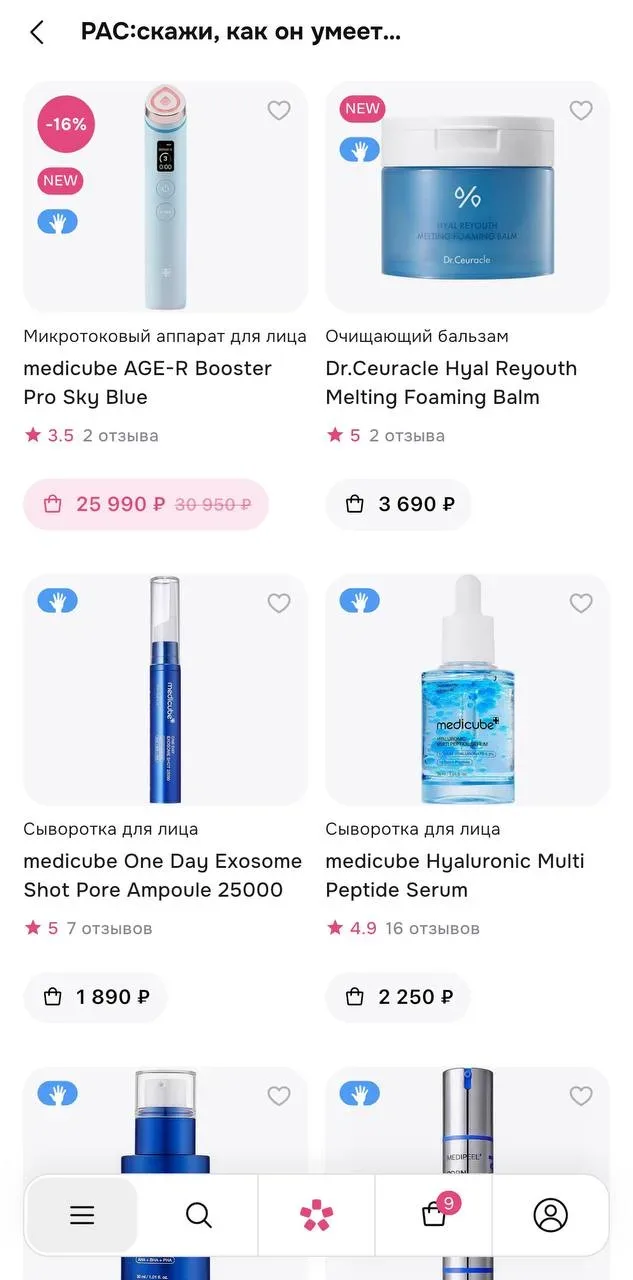The image size is (633, 1280).
Task: Save medicube Hyaluronic Multi Peptide Serum heart
Action: click(x=581, y=603)
